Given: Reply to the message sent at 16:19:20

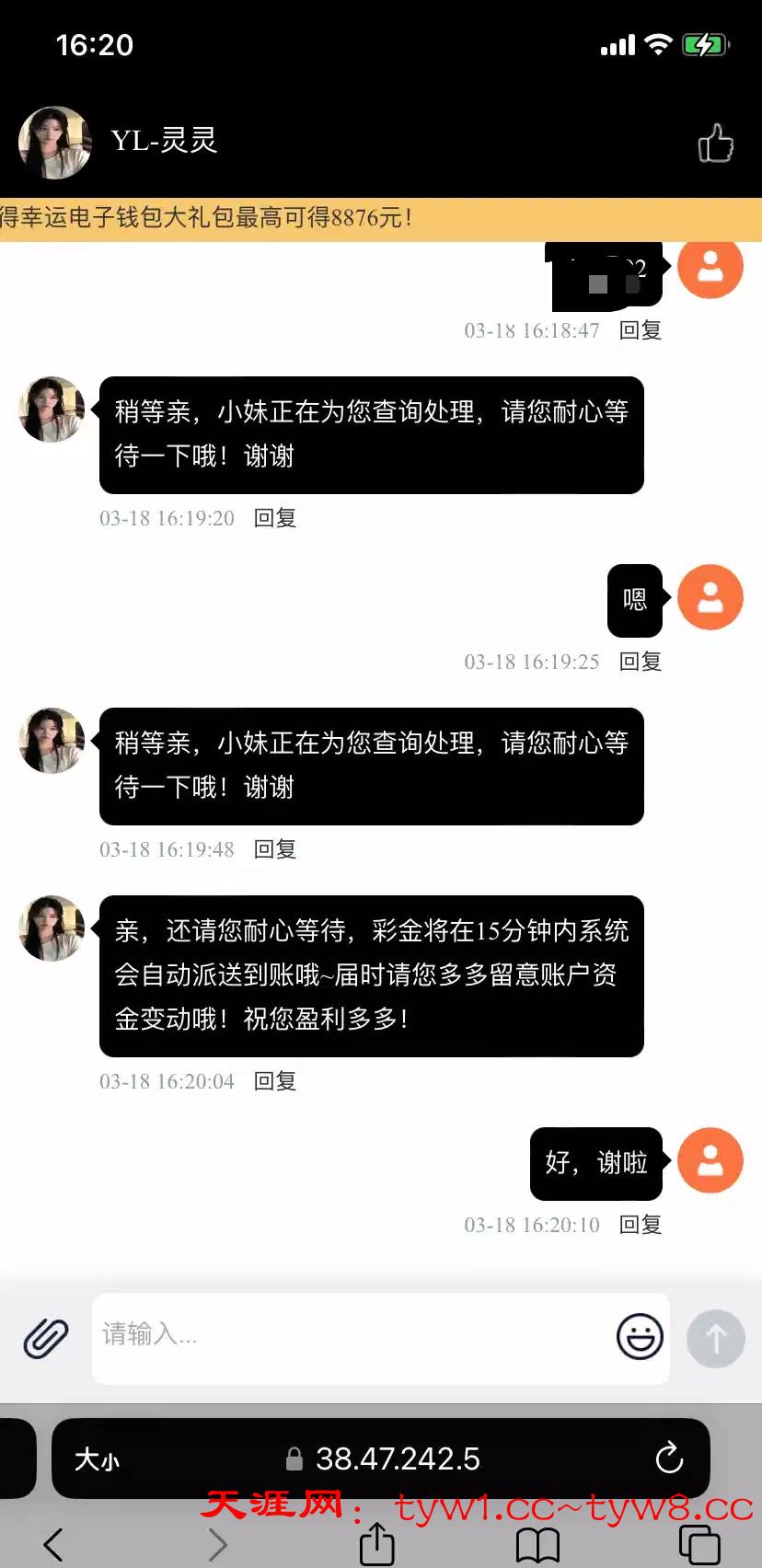Looking at the screenshot, I should [275, 518].
